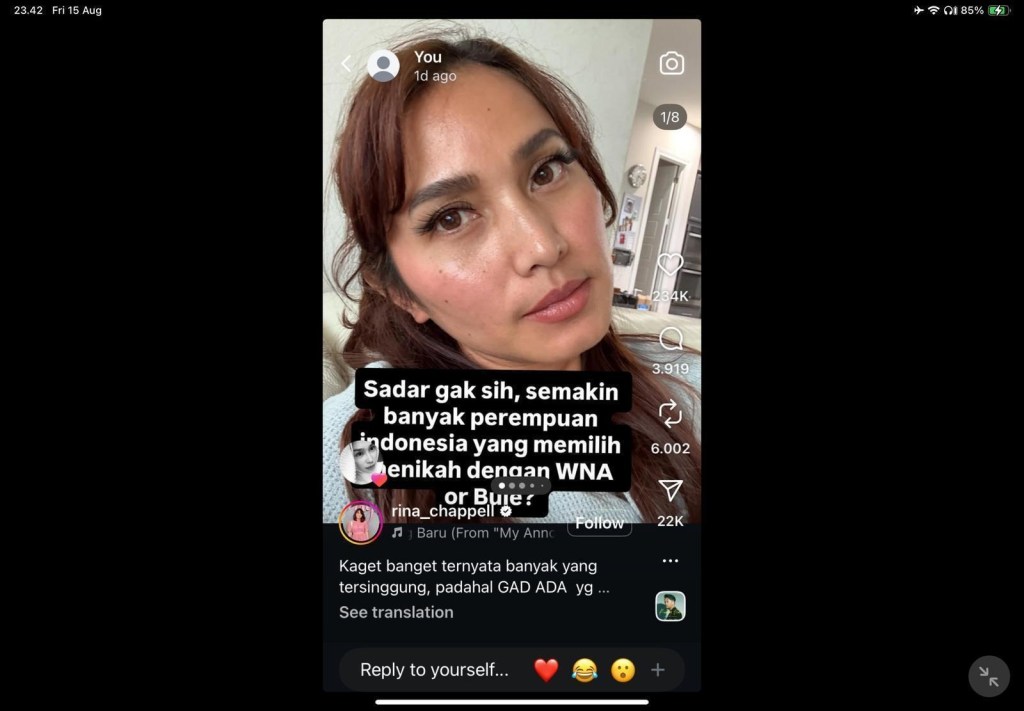Open more reactions with plus icon
Viewport: 1024px width, 711px height.
[657, 670]
